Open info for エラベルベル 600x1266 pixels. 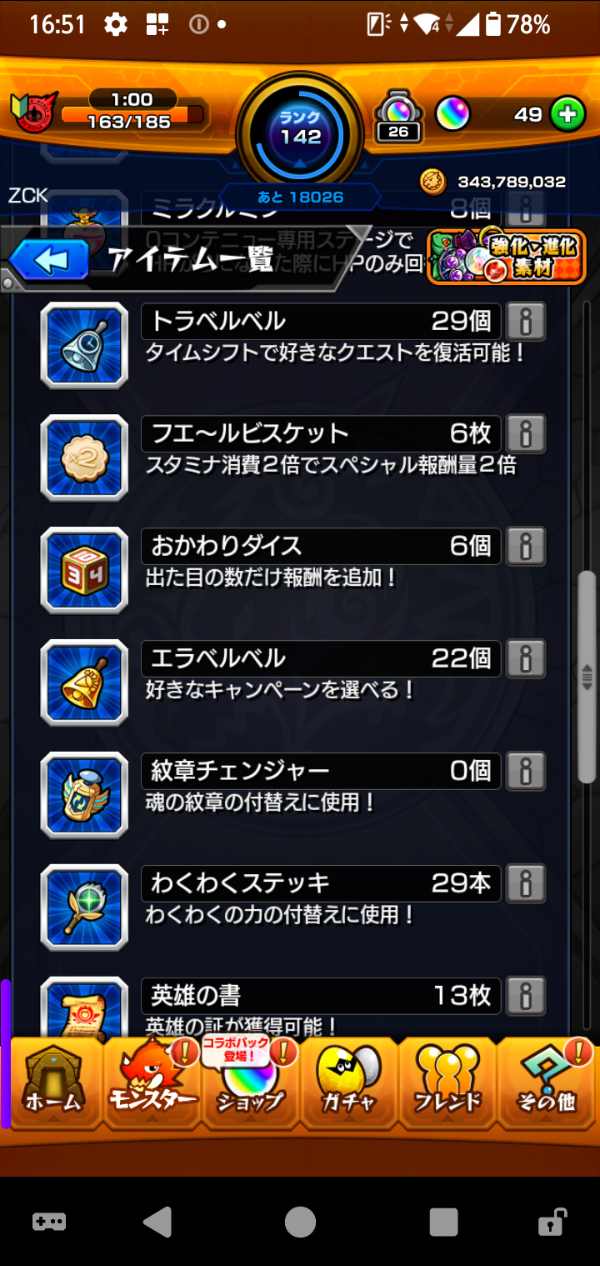(525, 658)
